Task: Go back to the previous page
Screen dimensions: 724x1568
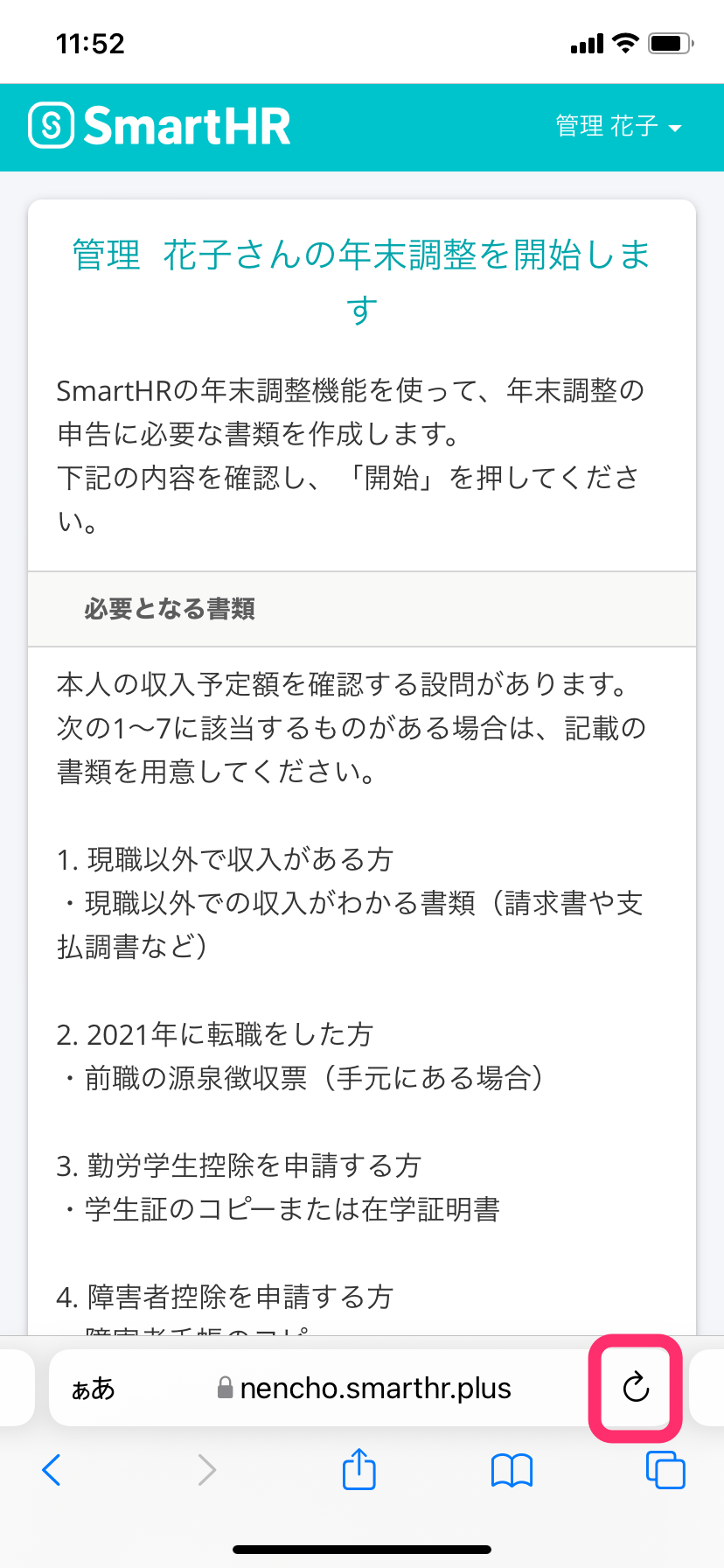Action: (52, 1470)
